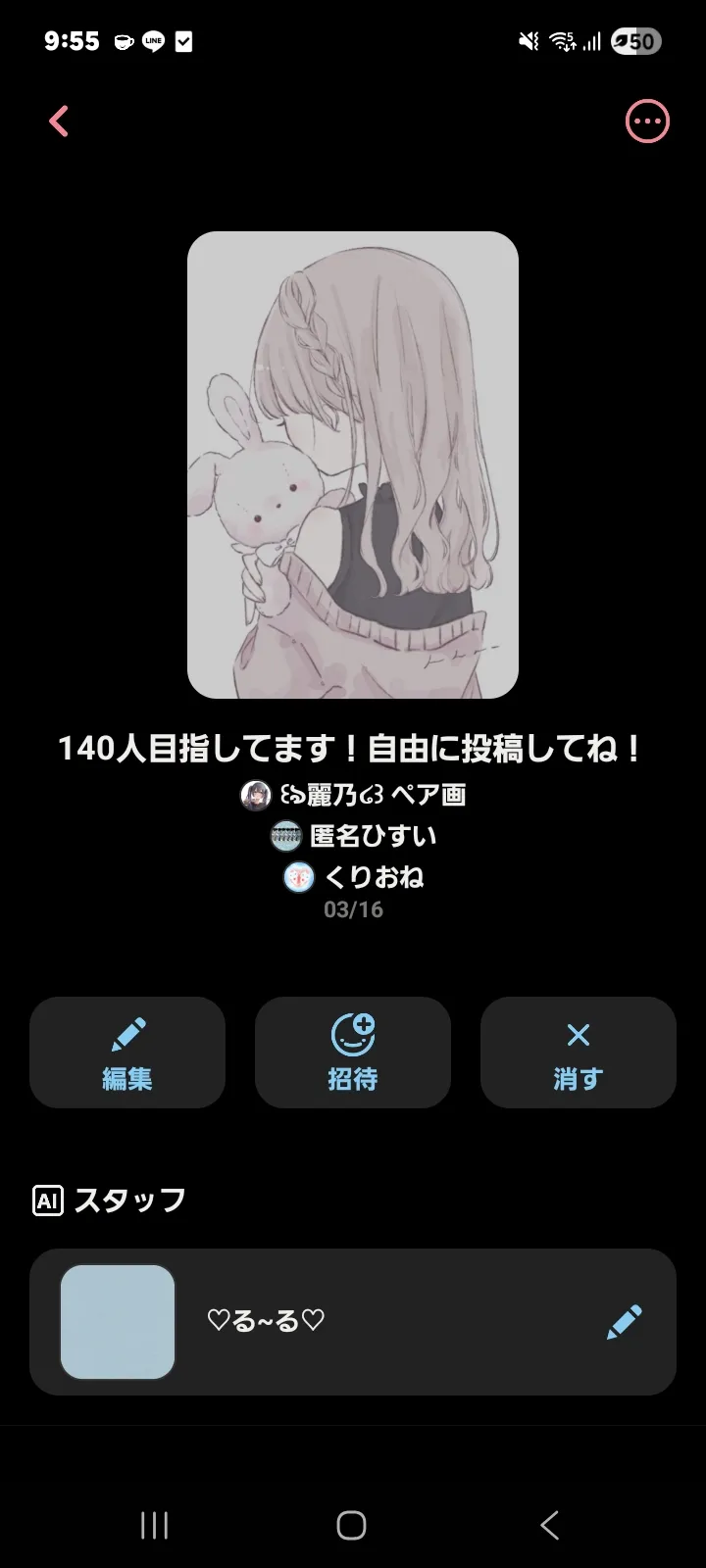
Task: Open 麗乃 ペア画 member profile
Action: coord(353,795)
